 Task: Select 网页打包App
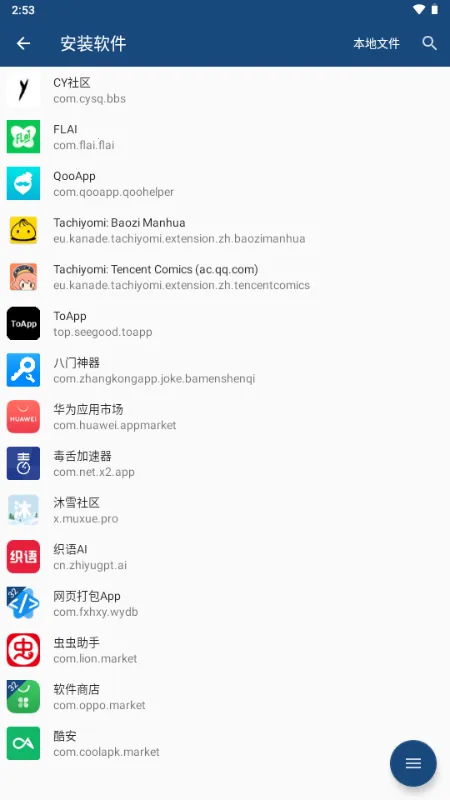(225, 604)
